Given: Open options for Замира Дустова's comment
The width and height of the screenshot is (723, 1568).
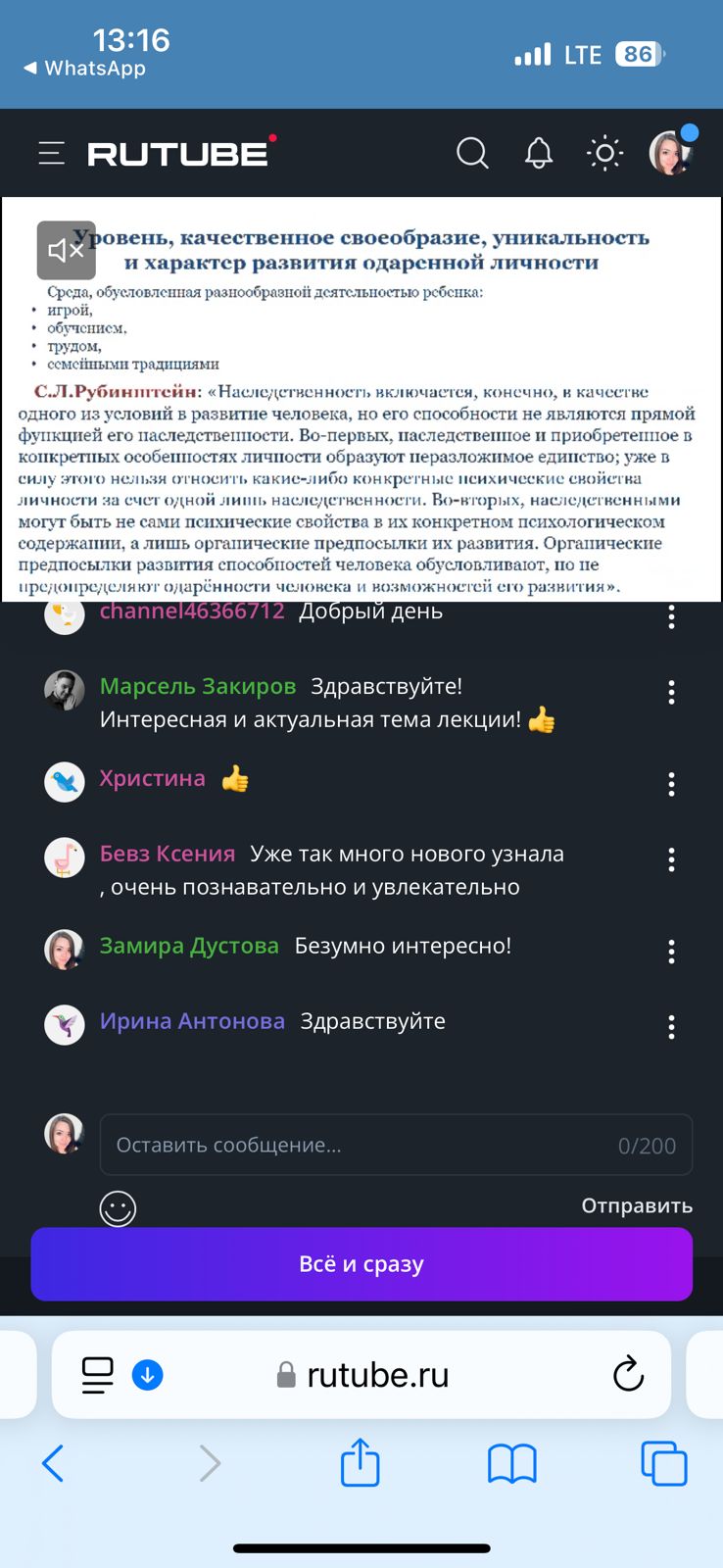Looking at the screenshot, I should point(671,951).
